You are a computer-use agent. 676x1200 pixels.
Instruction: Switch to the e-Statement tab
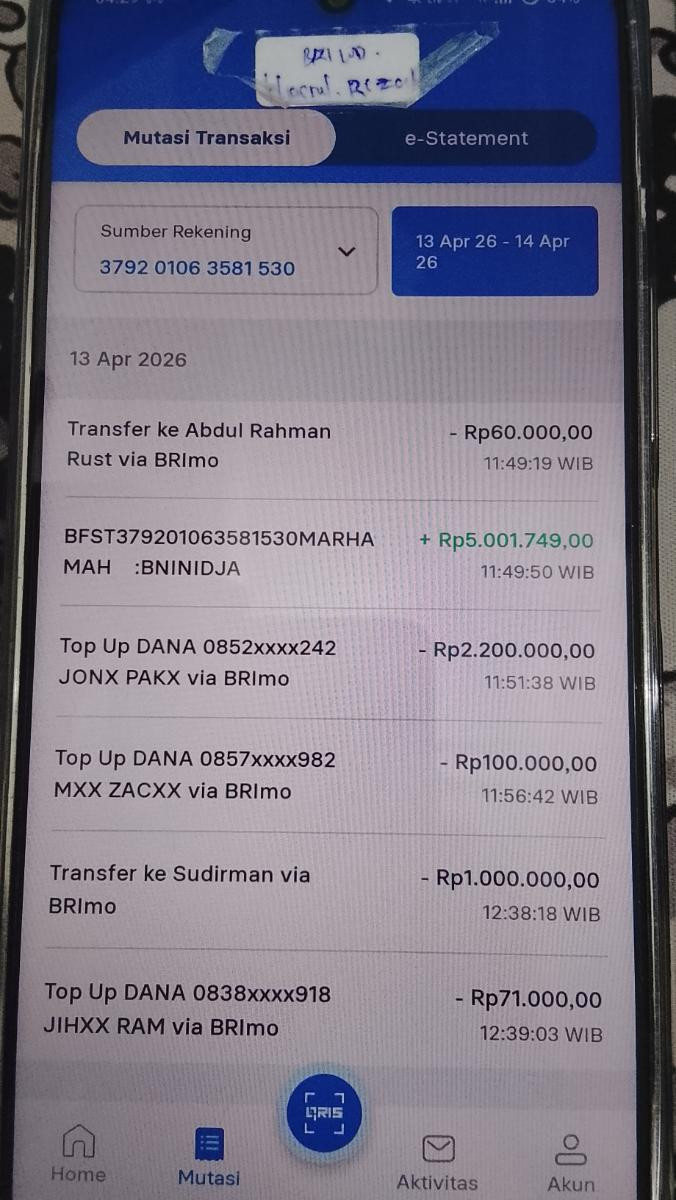466,138
